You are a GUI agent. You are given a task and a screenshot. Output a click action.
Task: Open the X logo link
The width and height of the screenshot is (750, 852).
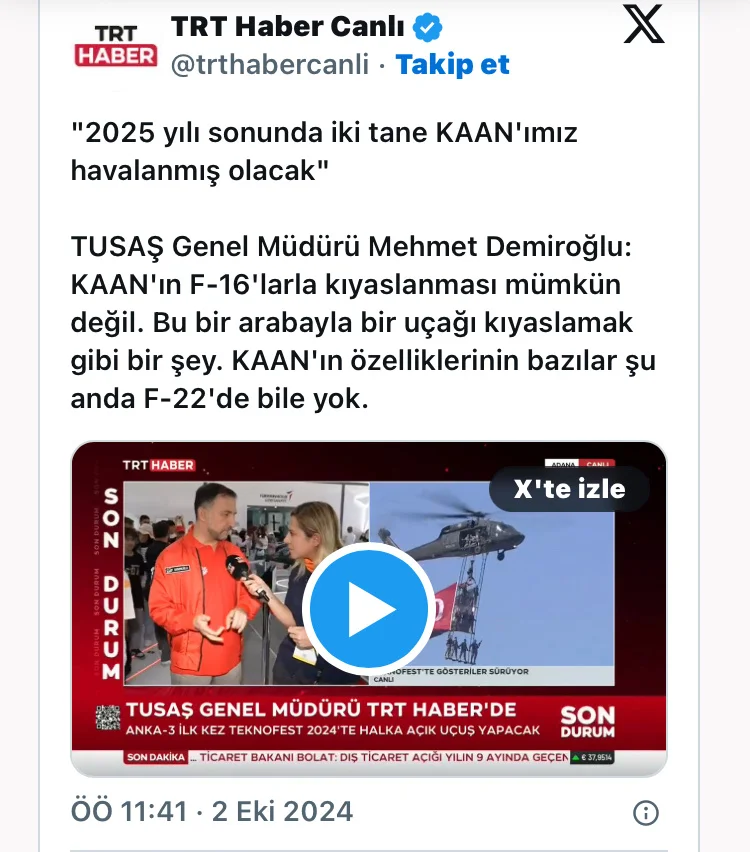tap(643, 26)
